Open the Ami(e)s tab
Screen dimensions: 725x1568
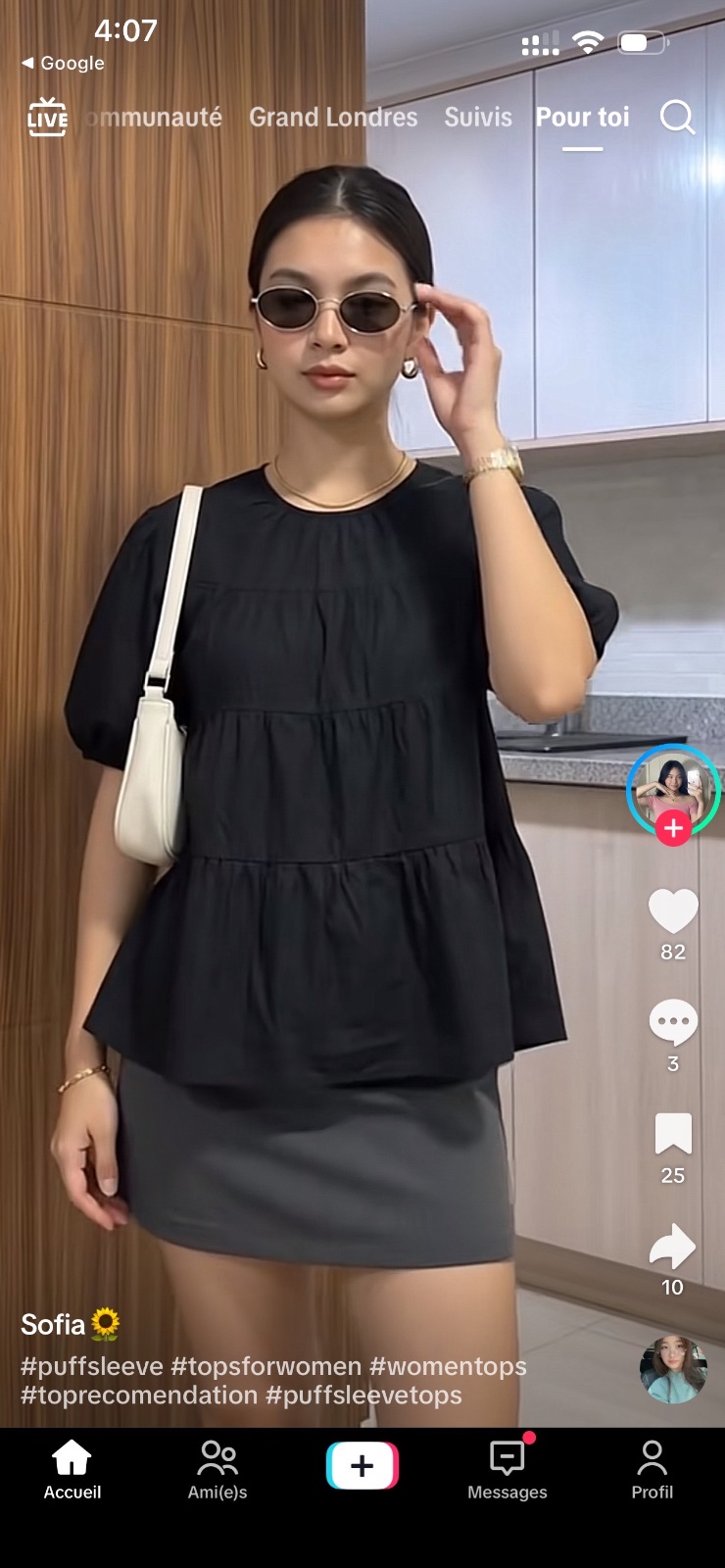click(217, 1470)
